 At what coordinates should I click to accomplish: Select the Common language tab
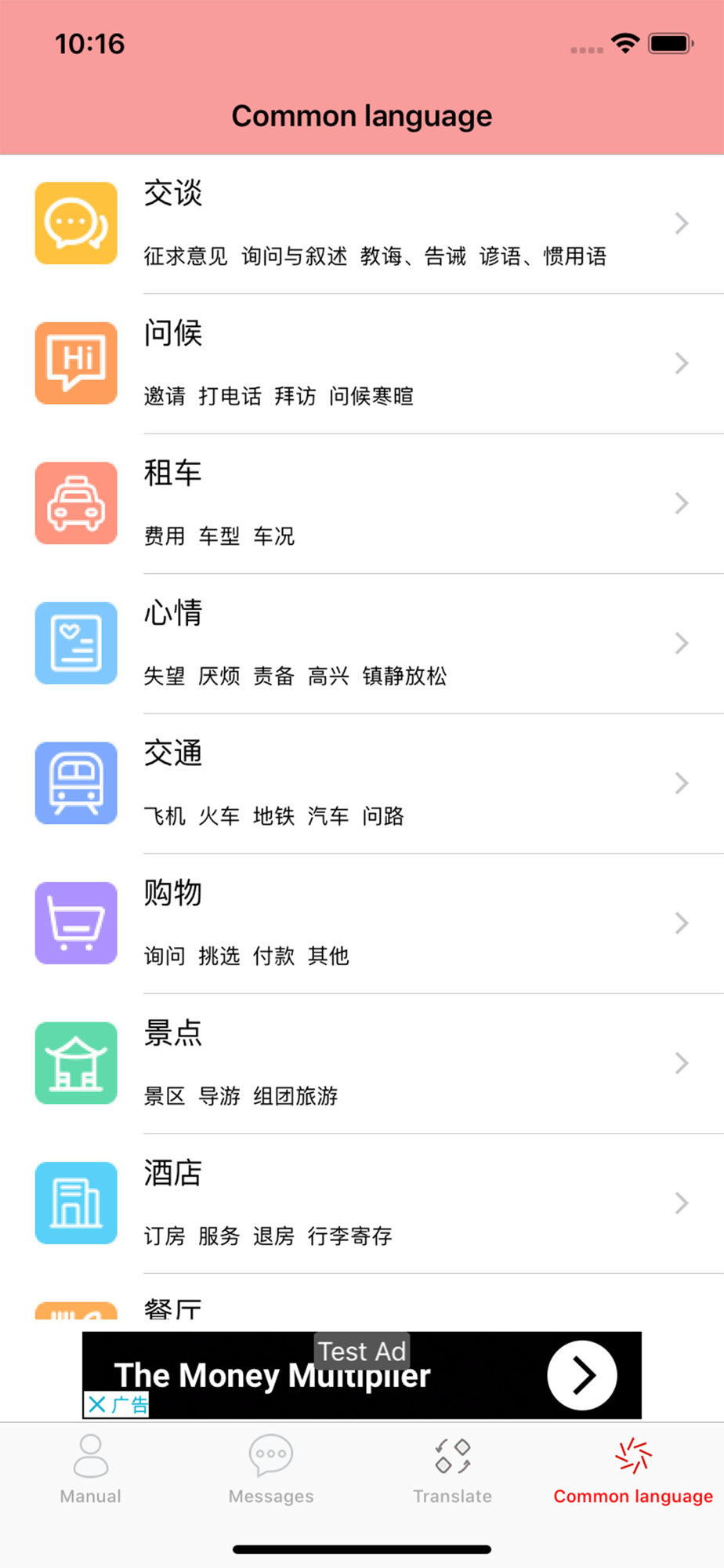(633, 1469)
